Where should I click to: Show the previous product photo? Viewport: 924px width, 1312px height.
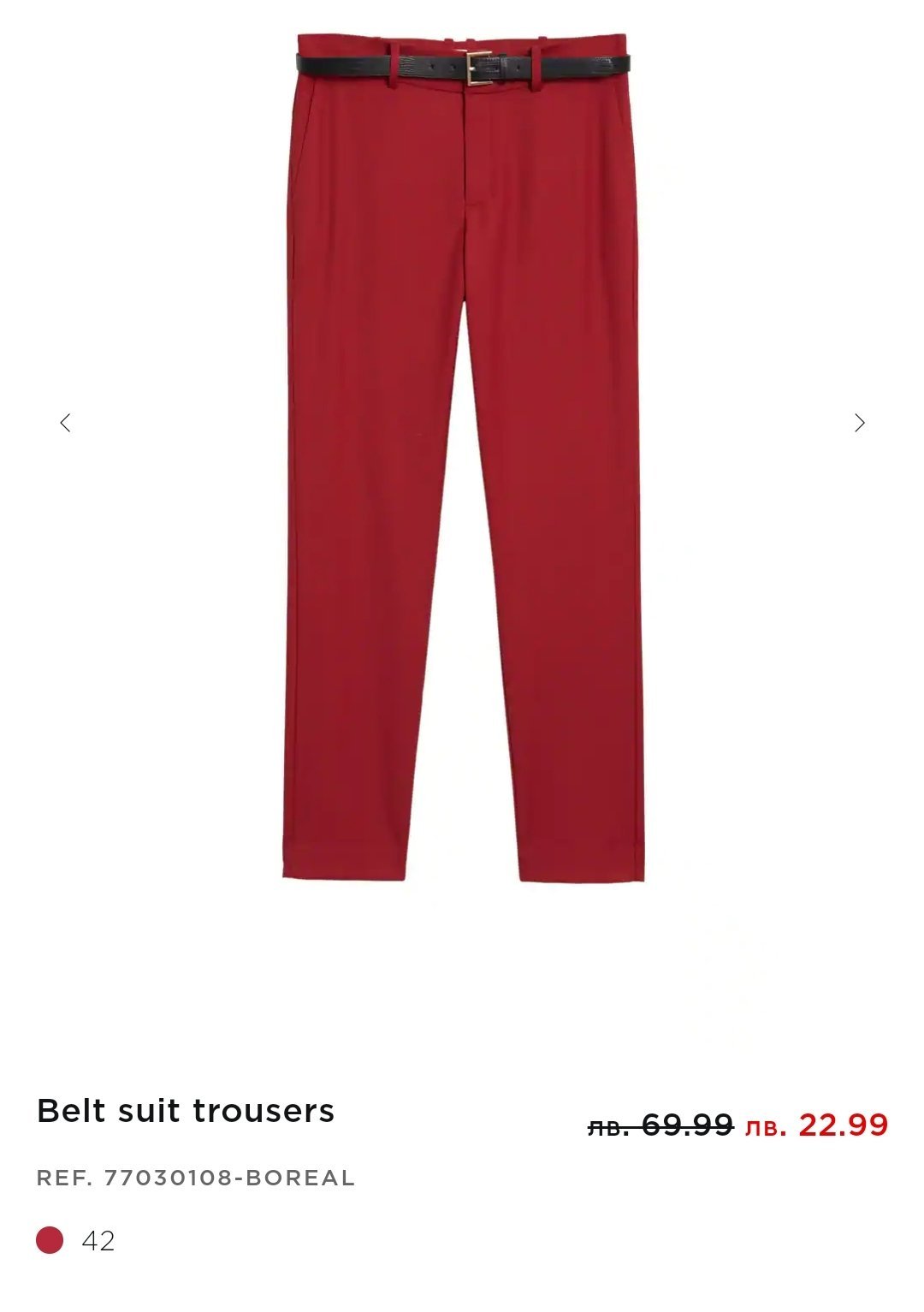tap(65, 423)
